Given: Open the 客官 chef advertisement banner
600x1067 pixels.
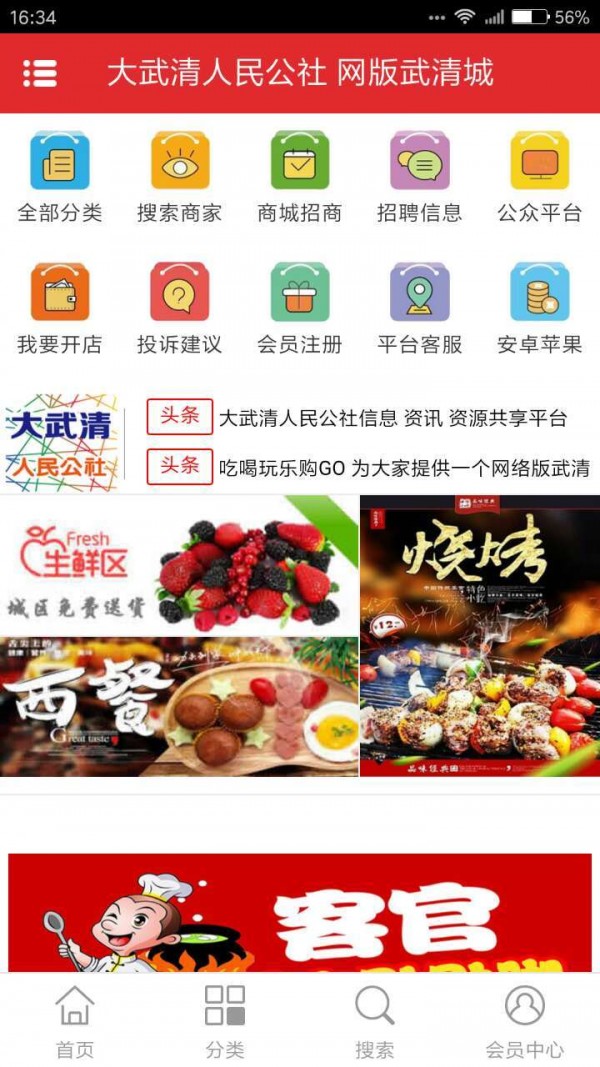Looking at the screenshot, I should tap(300, 912).
